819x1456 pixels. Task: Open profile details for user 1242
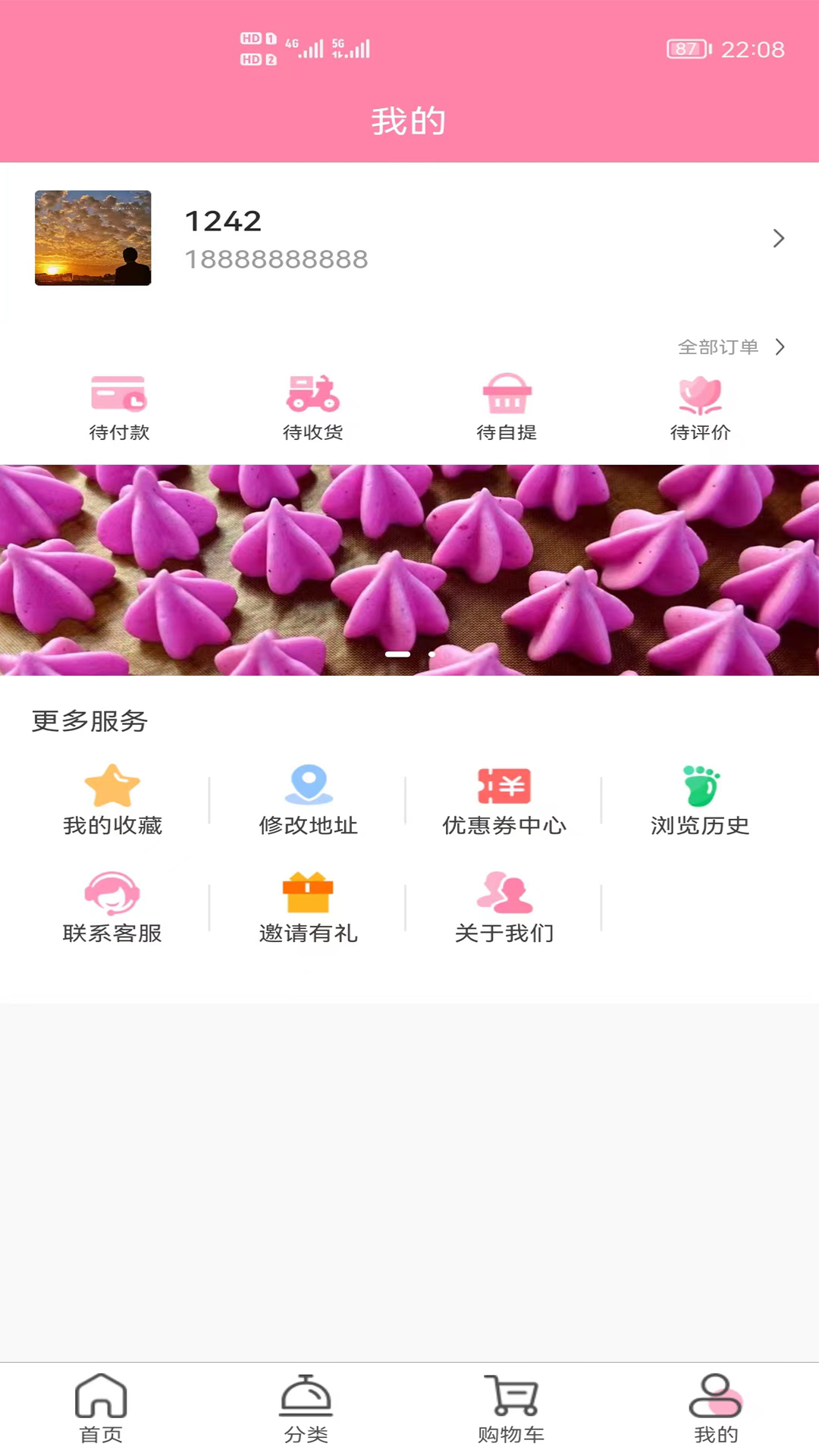pyautogui.click(x=409, y=238)
